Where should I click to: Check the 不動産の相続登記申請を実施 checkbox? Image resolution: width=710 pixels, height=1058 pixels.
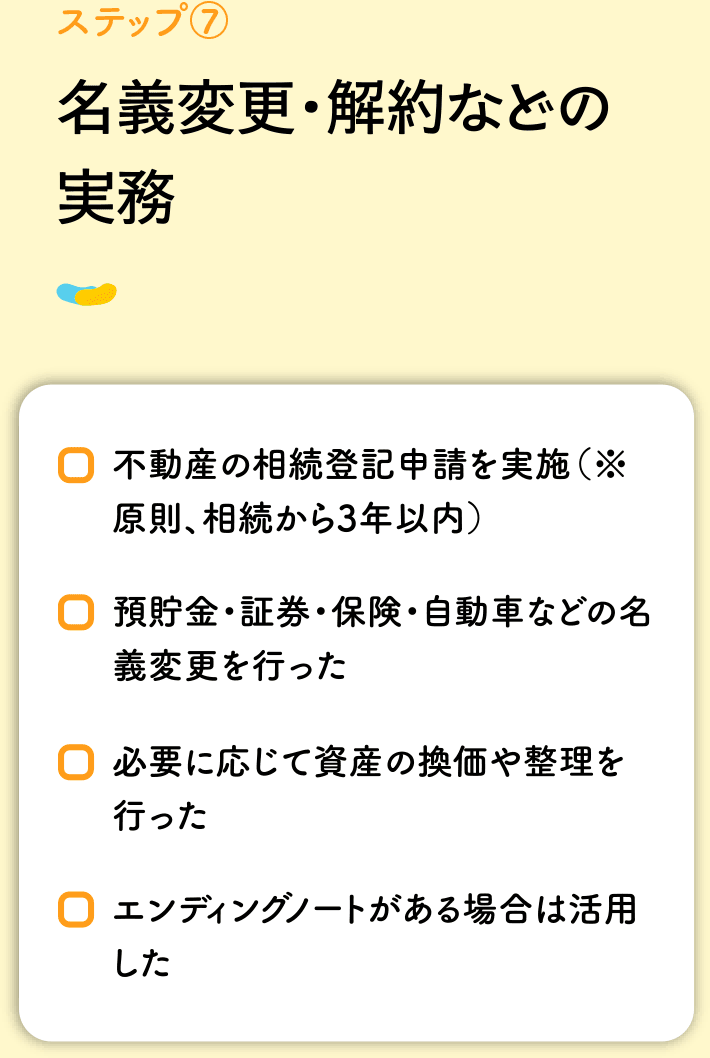pos(76,467)
